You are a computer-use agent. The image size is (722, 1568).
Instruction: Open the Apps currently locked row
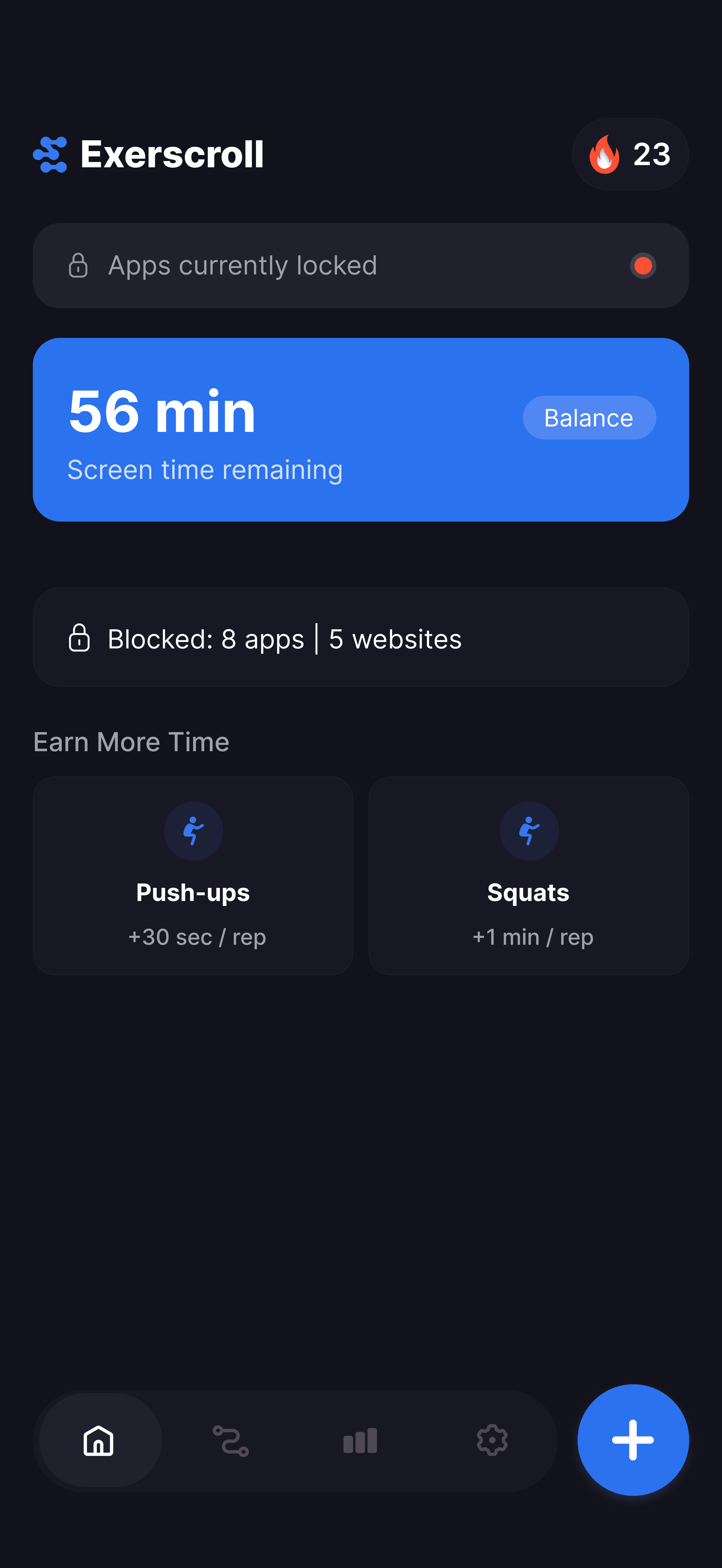[361, 265]
